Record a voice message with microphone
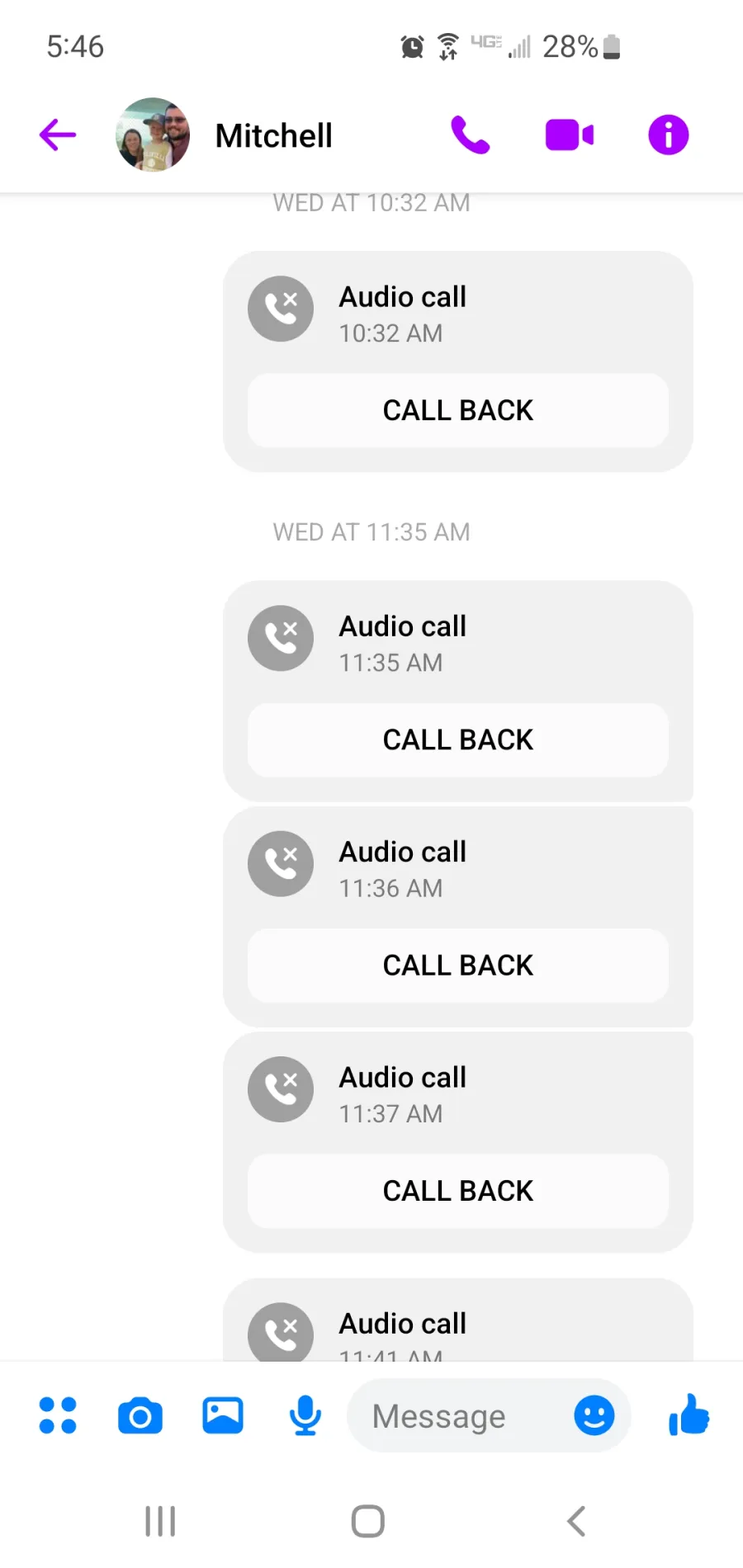The height and width of the screenshot is (1568, 743). click(x=305, y=1415)
